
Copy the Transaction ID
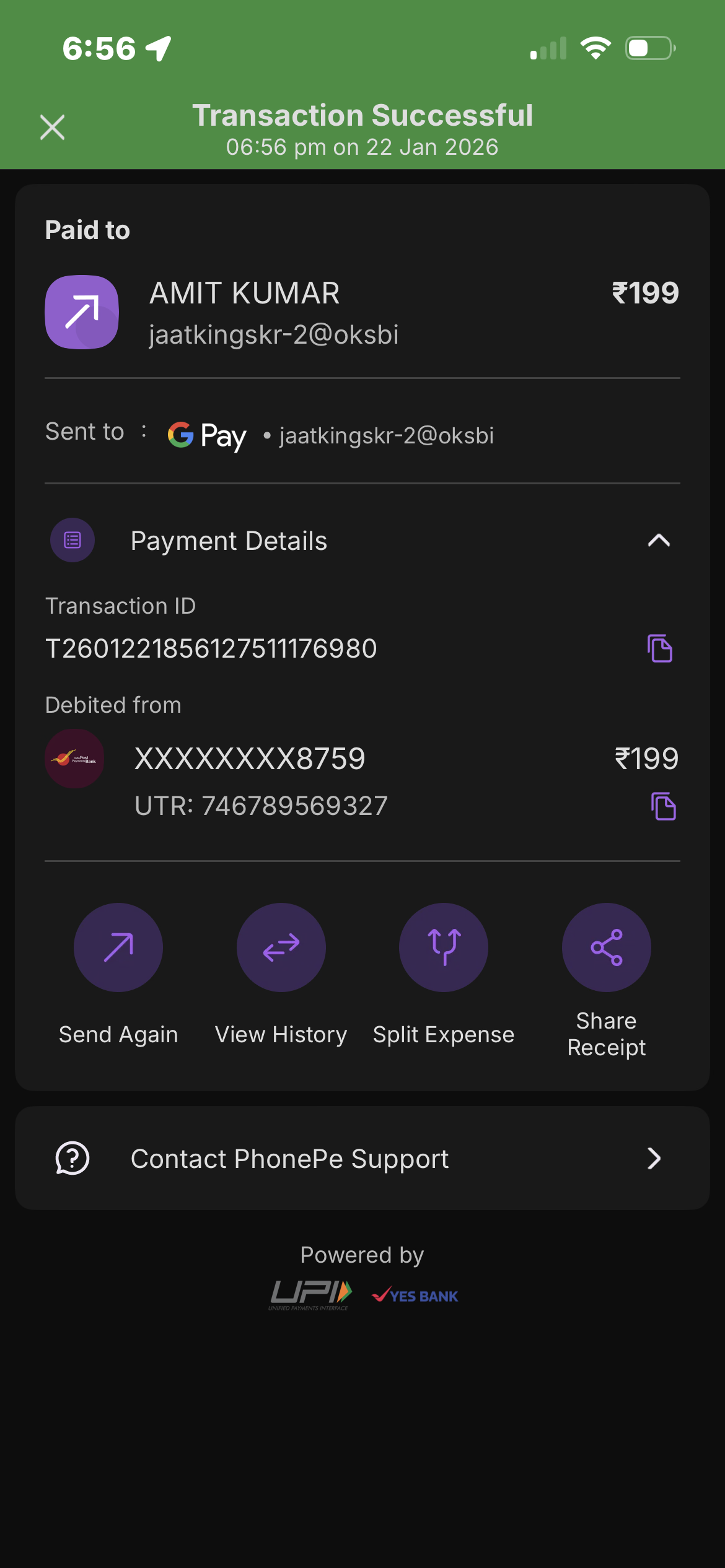[x=660, y=648]
